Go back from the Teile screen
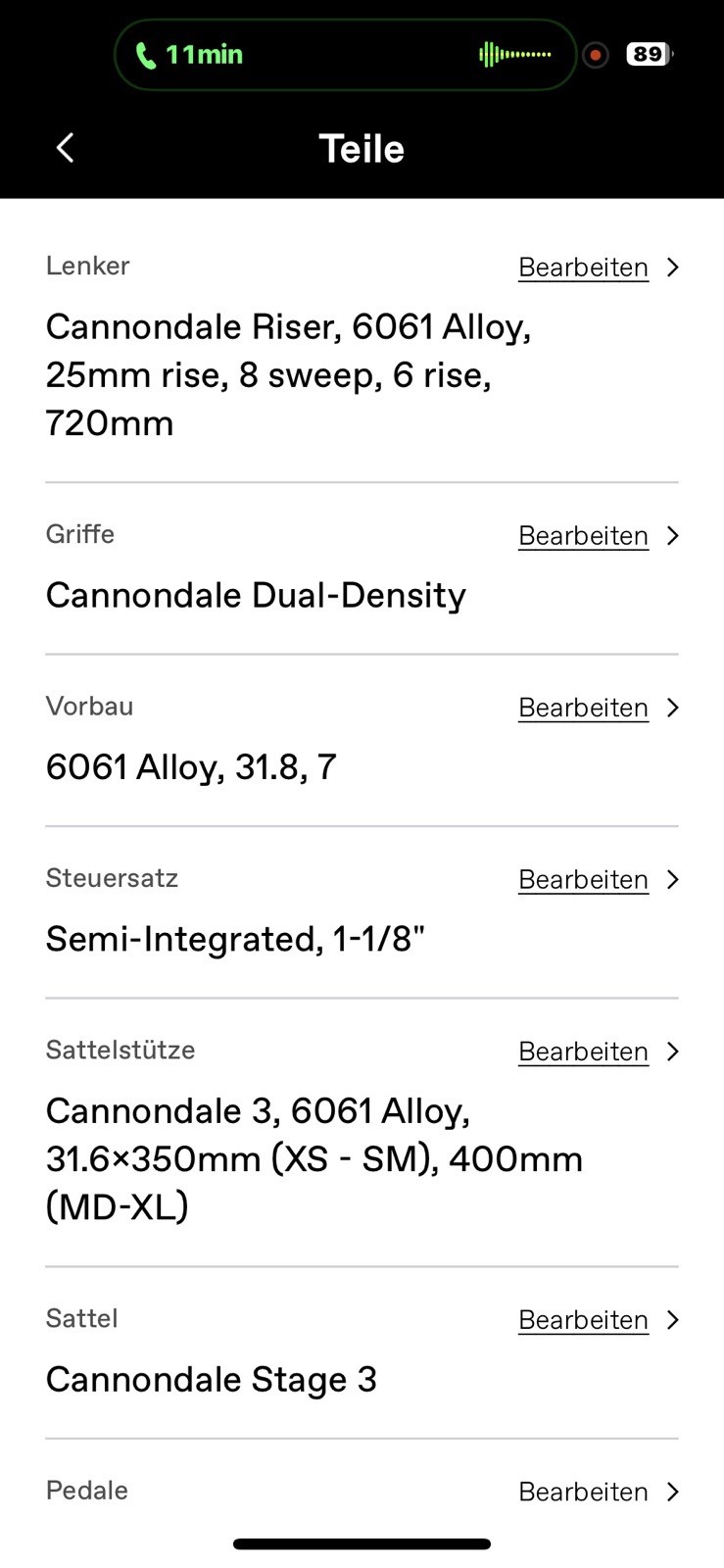The width and height of the screenshot is (724, 1568). (x=66, y=148)
